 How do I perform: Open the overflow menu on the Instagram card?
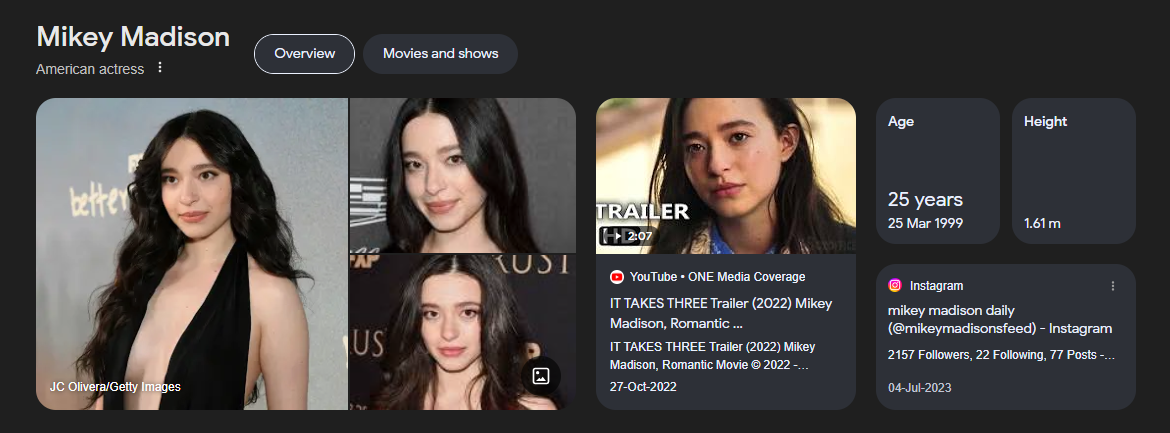pos(1112,286)
